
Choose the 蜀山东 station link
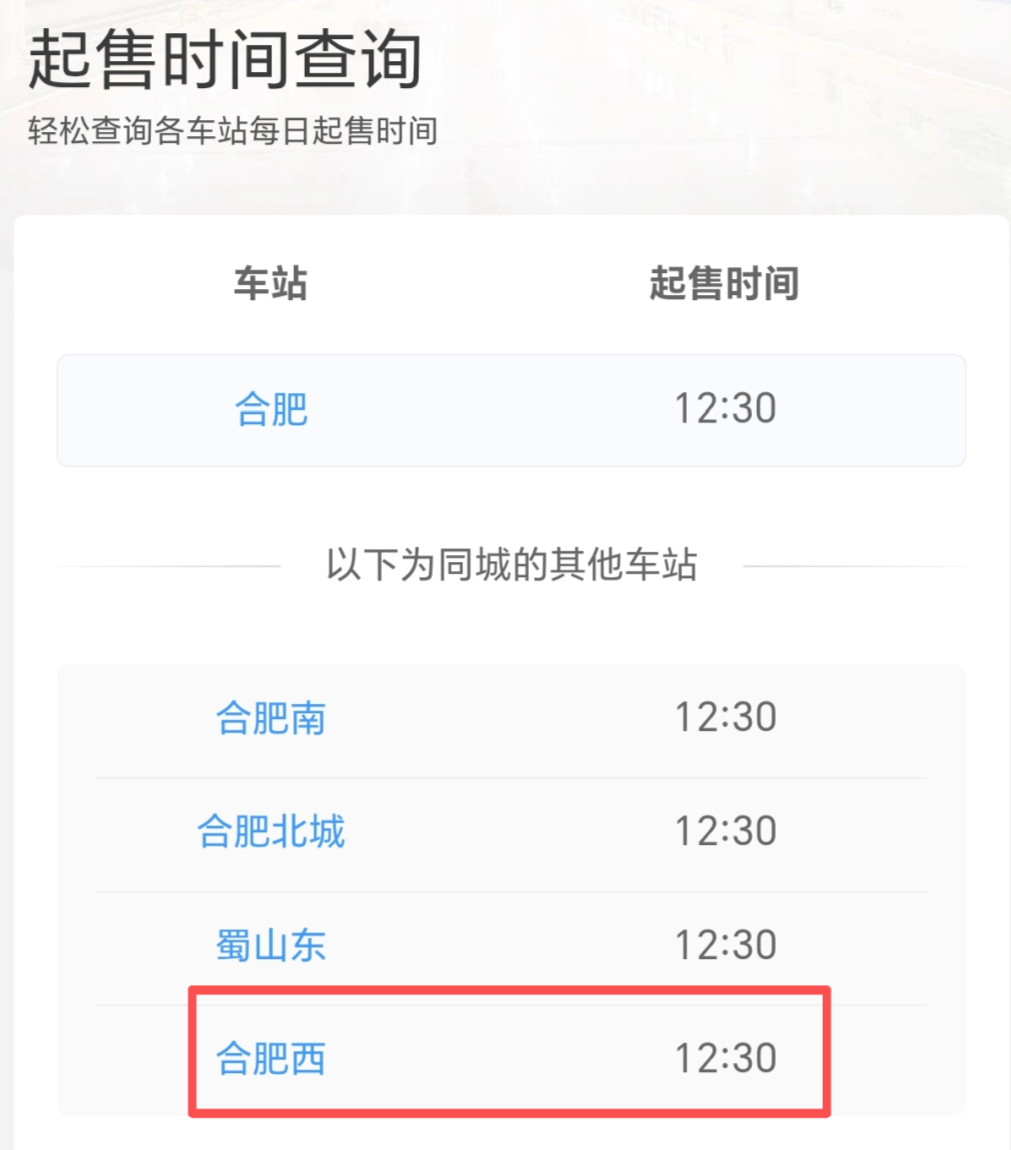tap(271, 945)
